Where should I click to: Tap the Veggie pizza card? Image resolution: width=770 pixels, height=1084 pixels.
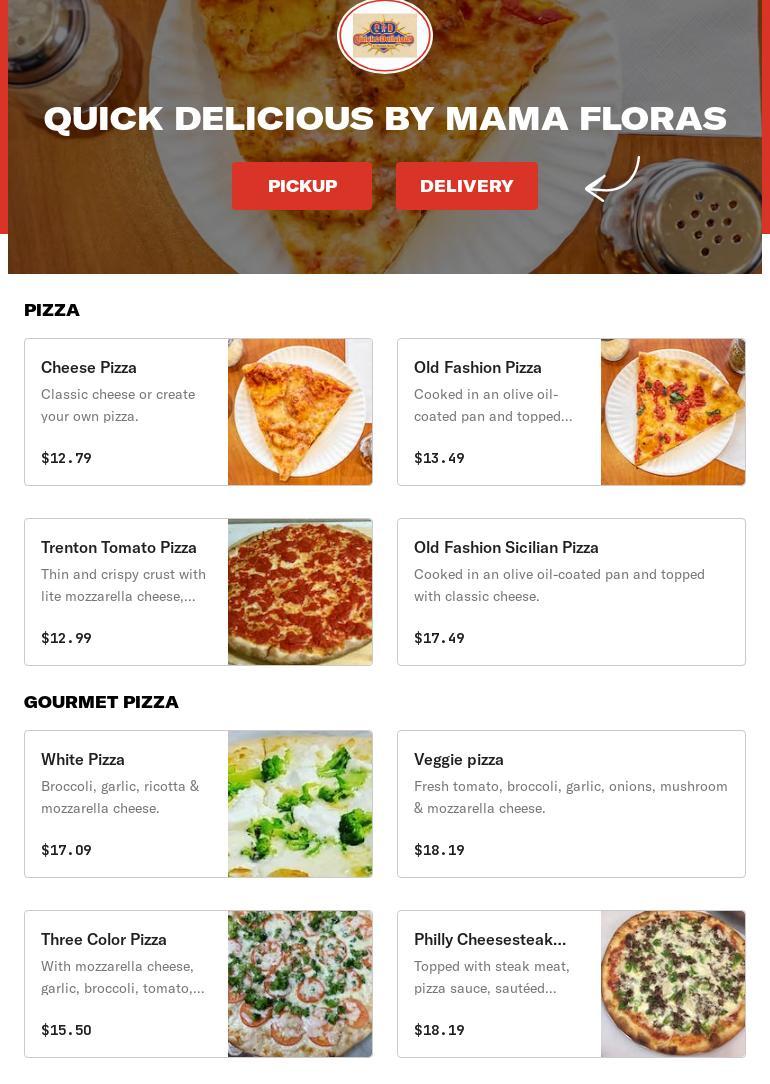pos(571,804)
